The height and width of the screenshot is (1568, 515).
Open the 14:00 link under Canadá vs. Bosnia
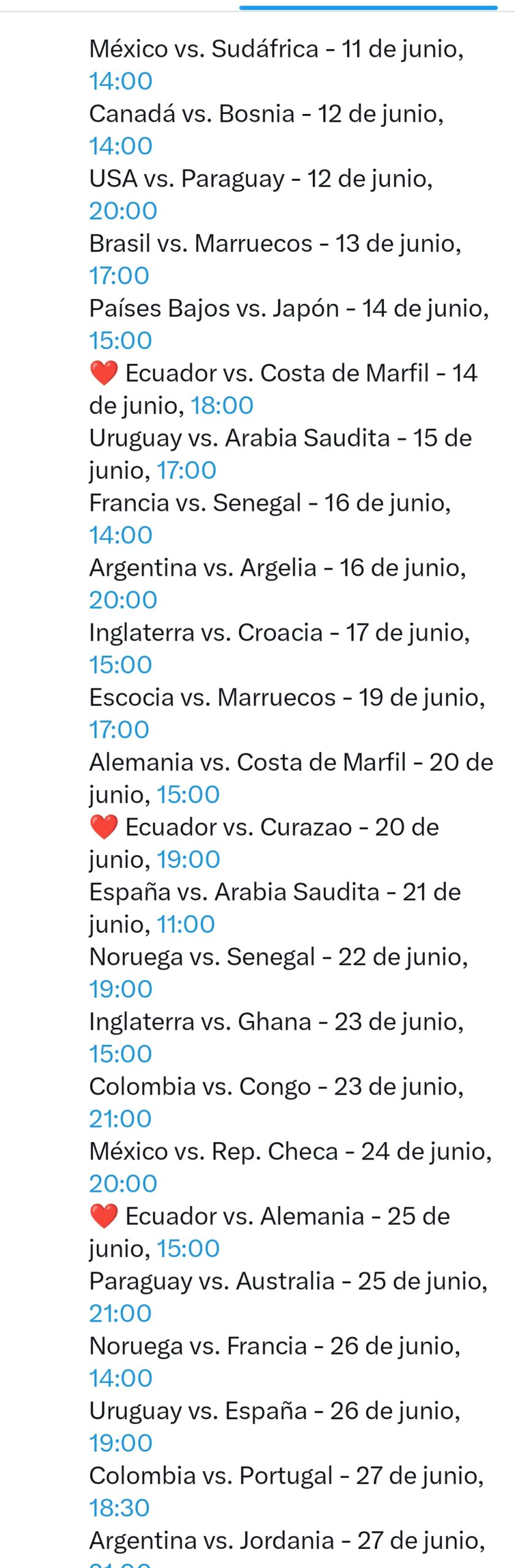click(121, 146)
